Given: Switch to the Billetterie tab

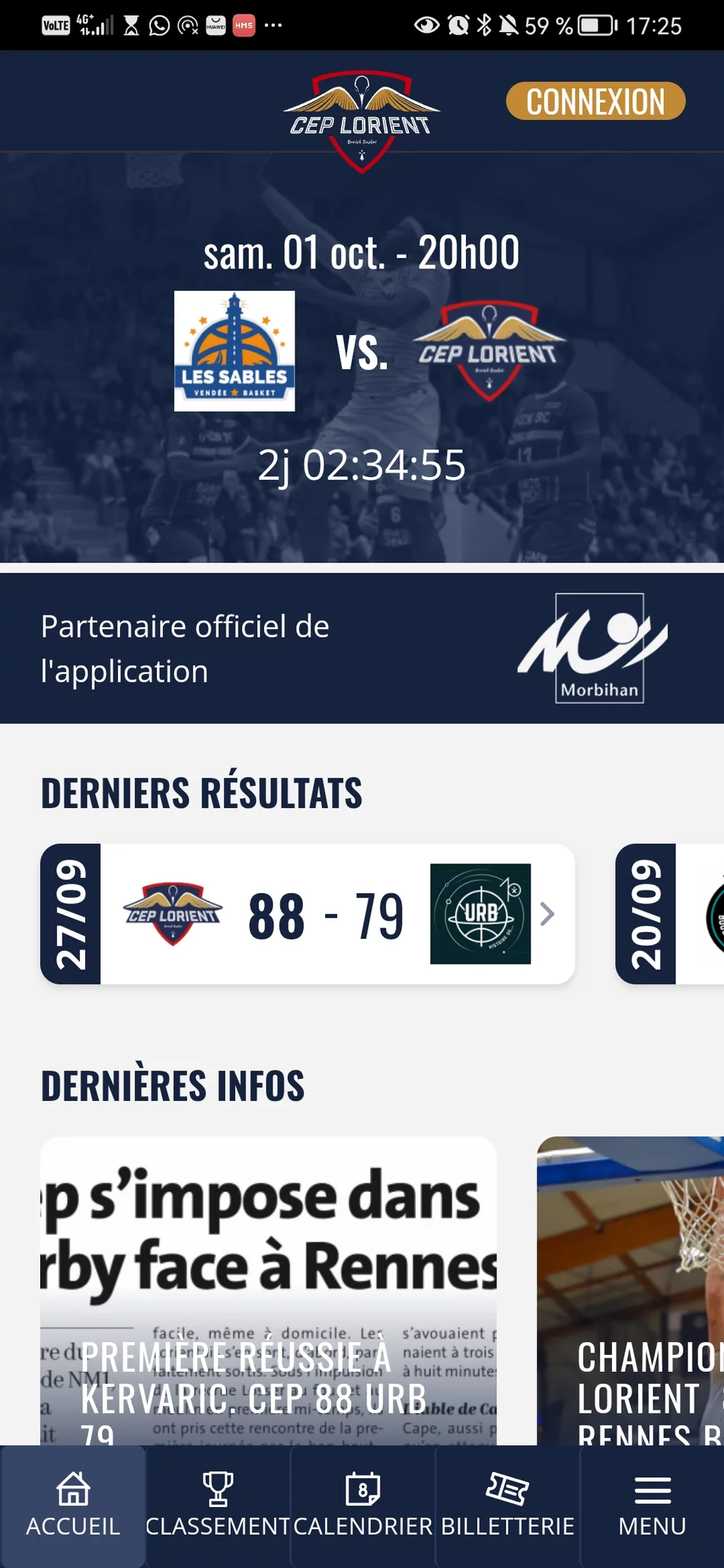Looking at the screenshot, I should click(507, 1505).
